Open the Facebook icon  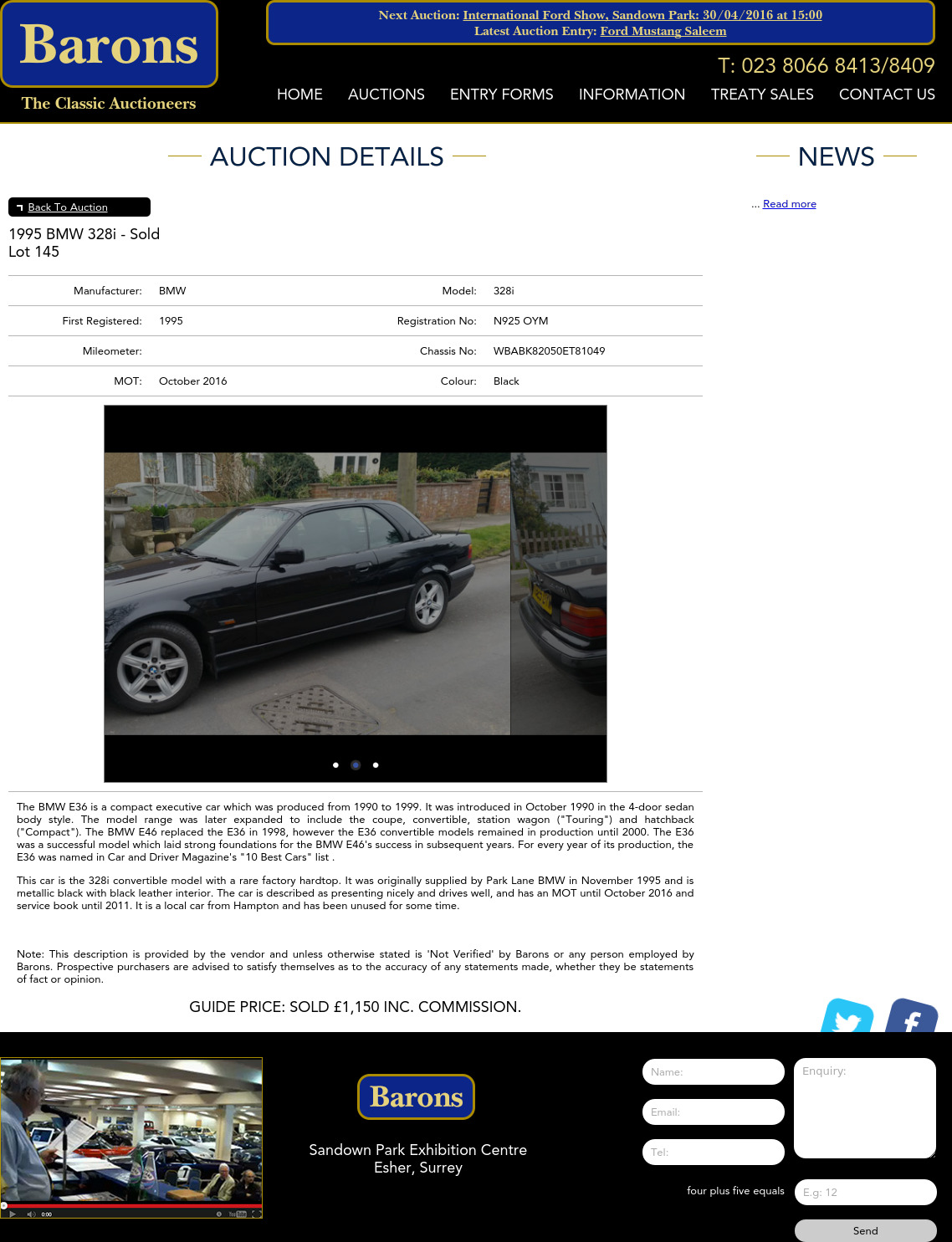point(911,1016)
